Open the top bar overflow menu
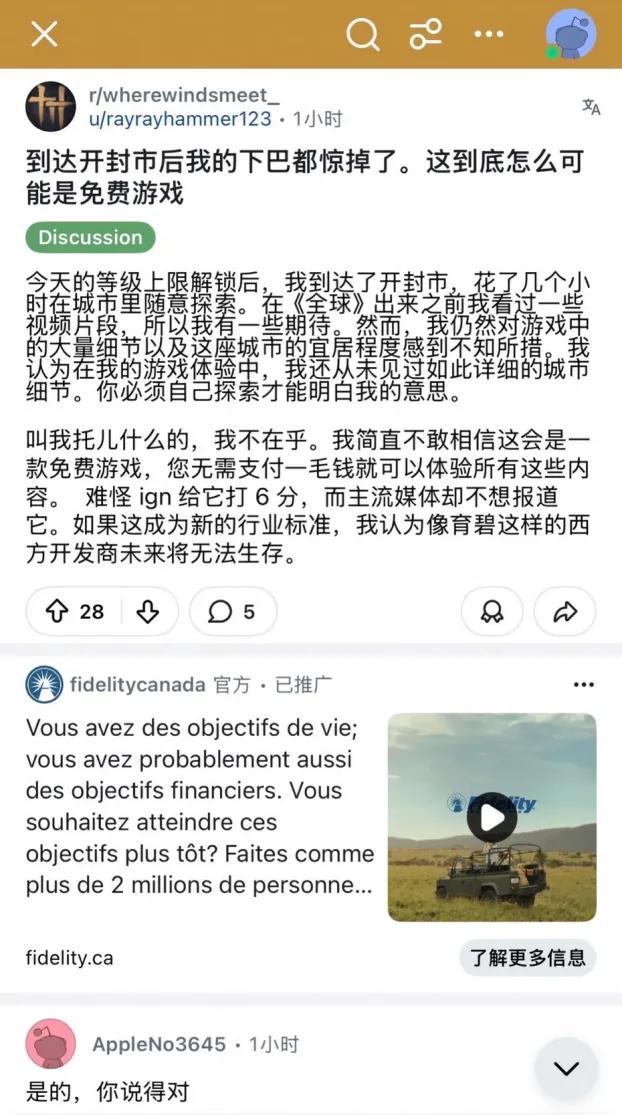Viewport: 622px width, 1115px height. pyautogui.click(x=489, y=35)
